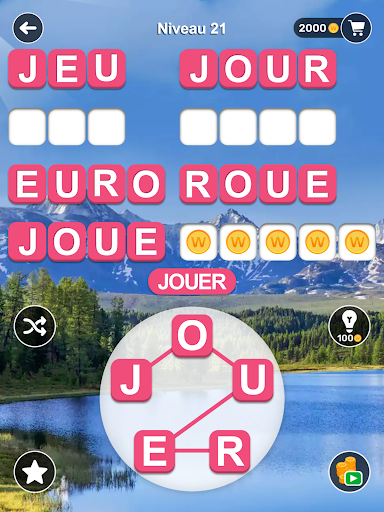Go back with the arrow button
The image size is (384, 512).
(28, 28)
